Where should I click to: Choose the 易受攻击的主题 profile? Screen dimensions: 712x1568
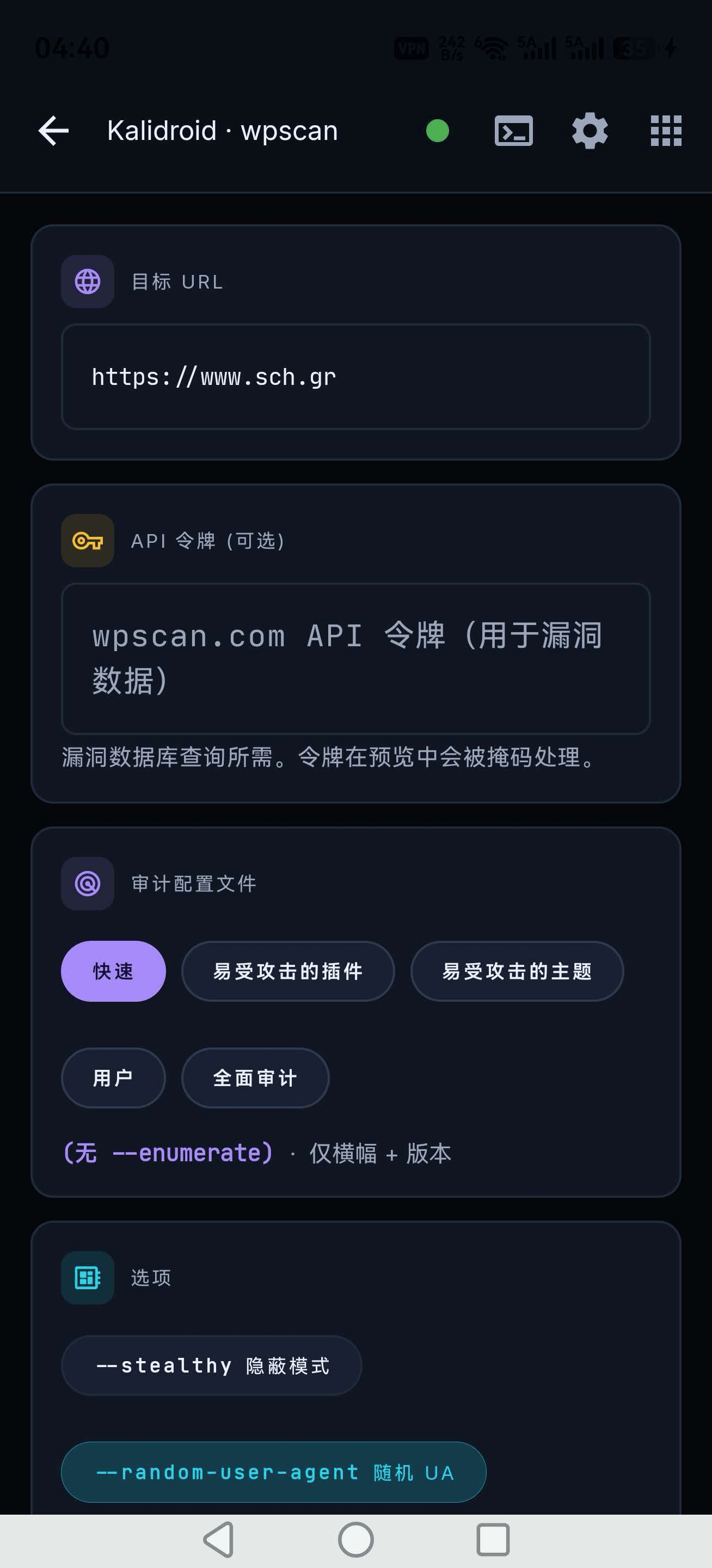click(517, 971)
